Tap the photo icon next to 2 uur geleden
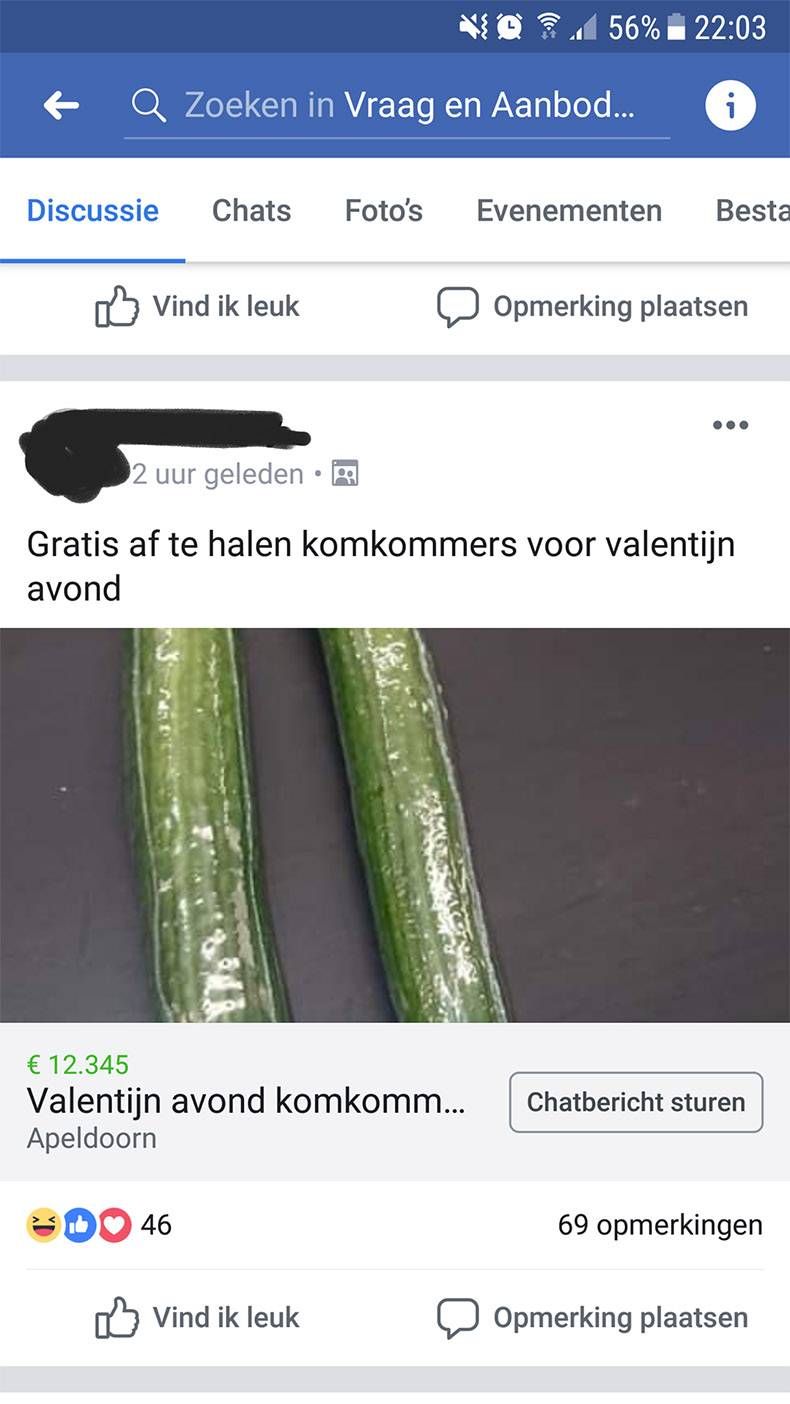Screen dimensions: 790x1404 [345, 473]
